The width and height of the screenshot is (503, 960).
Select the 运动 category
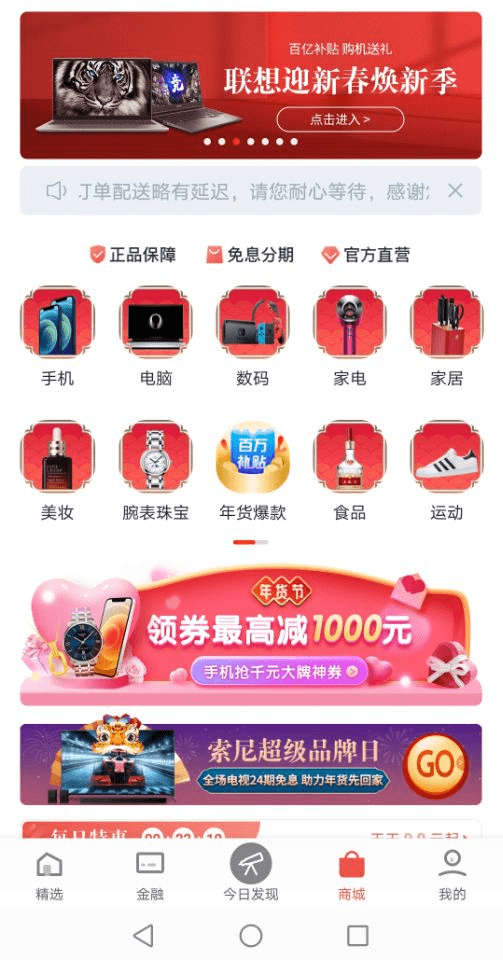pyautogui.click(x=447, y=471)
